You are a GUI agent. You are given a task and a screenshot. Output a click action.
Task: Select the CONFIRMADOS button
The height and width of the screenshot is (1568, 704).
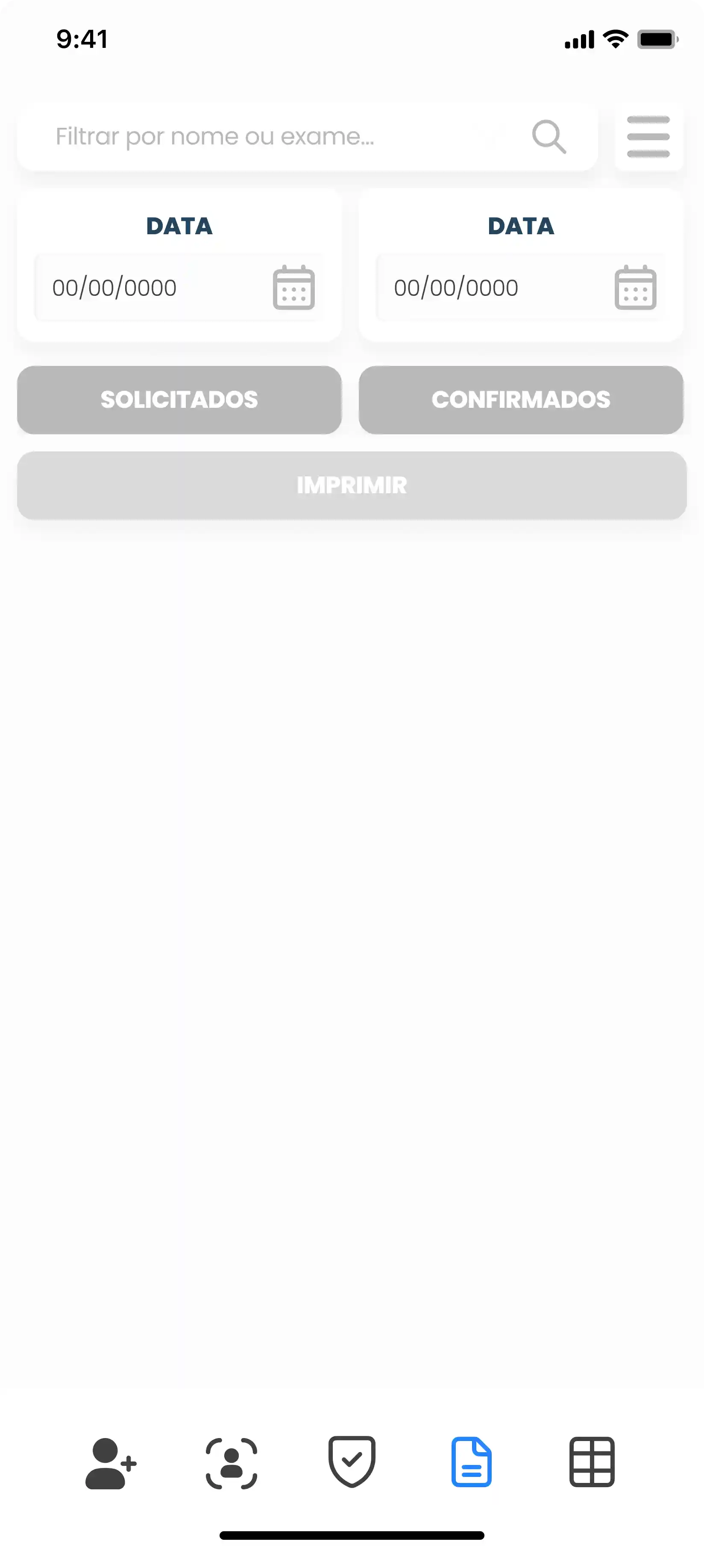521,400
